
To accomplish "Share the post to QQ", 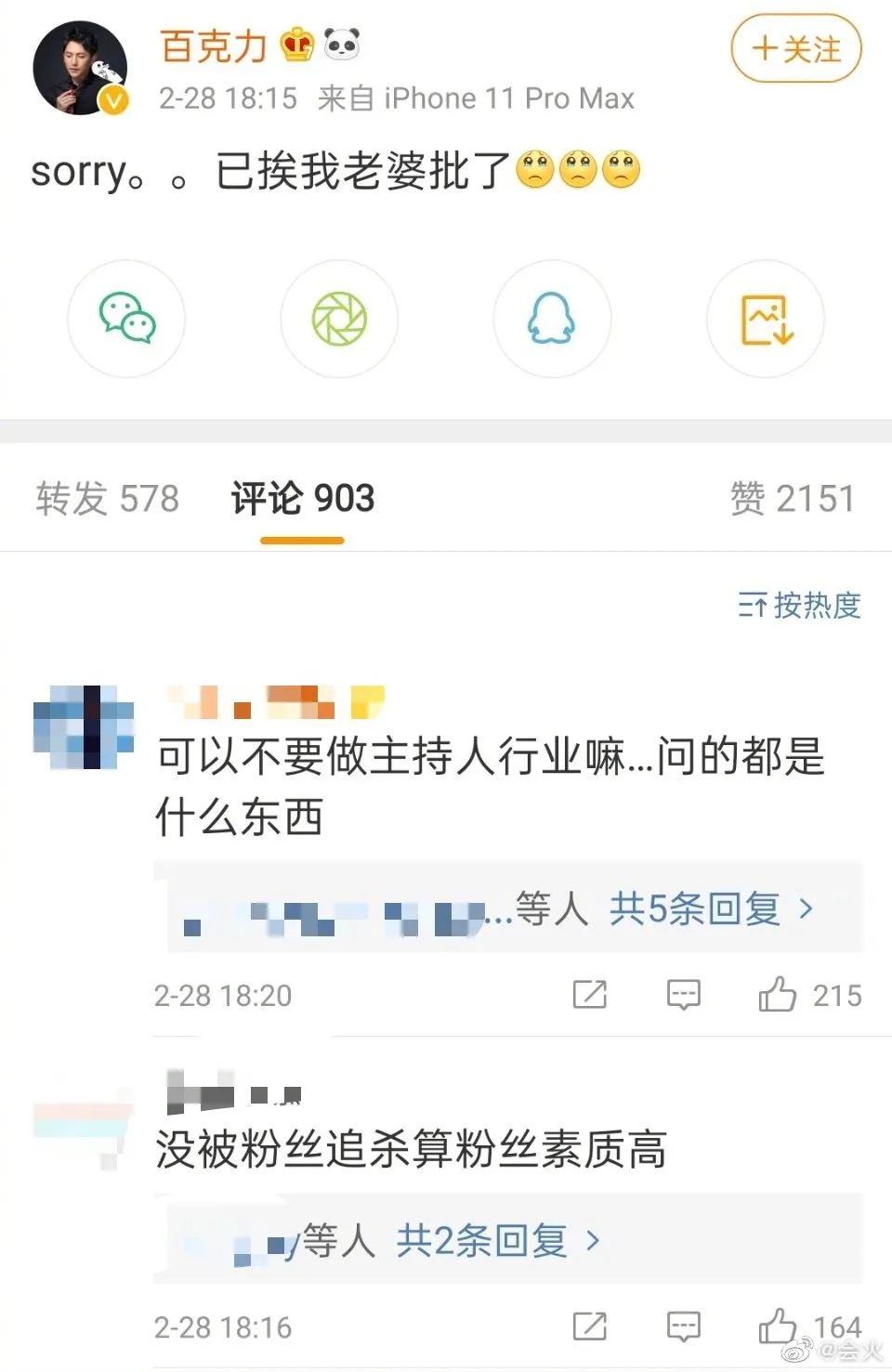I will pos(553,319).
